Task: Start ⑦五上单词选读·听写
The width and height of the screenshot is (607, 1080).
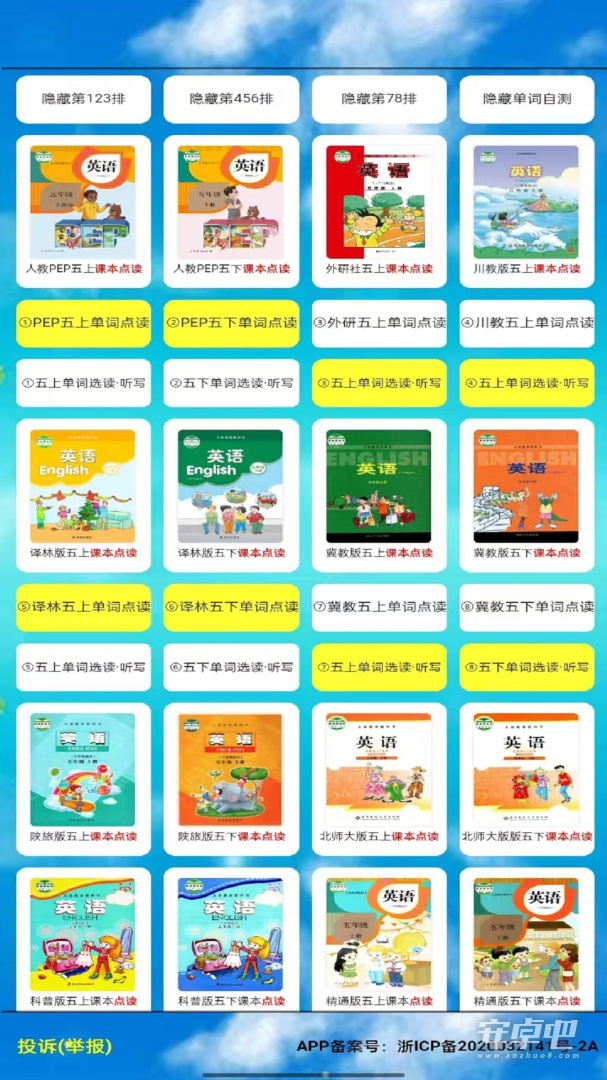Action: 379,667
